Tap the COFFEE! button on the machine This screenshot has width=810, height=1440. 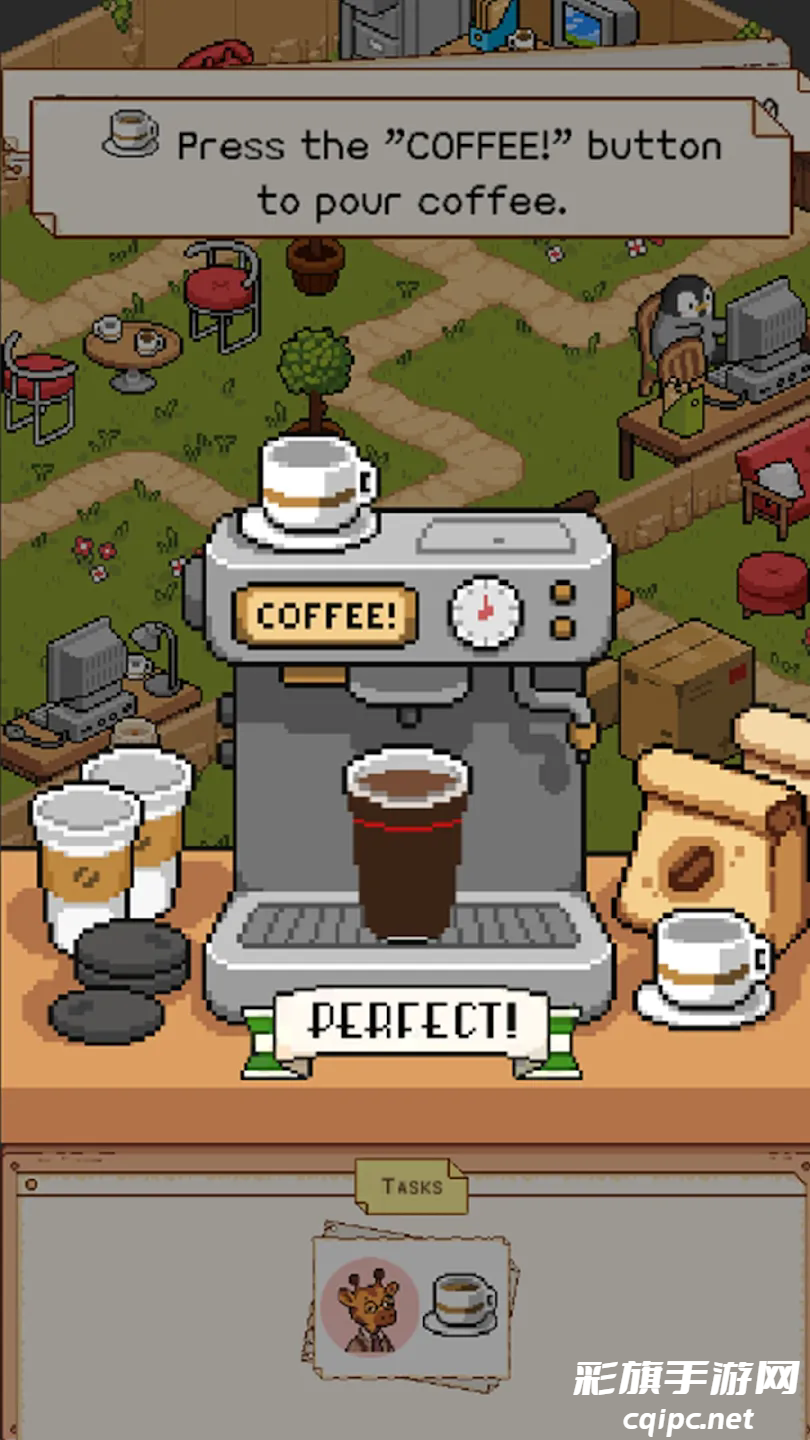(x=325, y=614)
